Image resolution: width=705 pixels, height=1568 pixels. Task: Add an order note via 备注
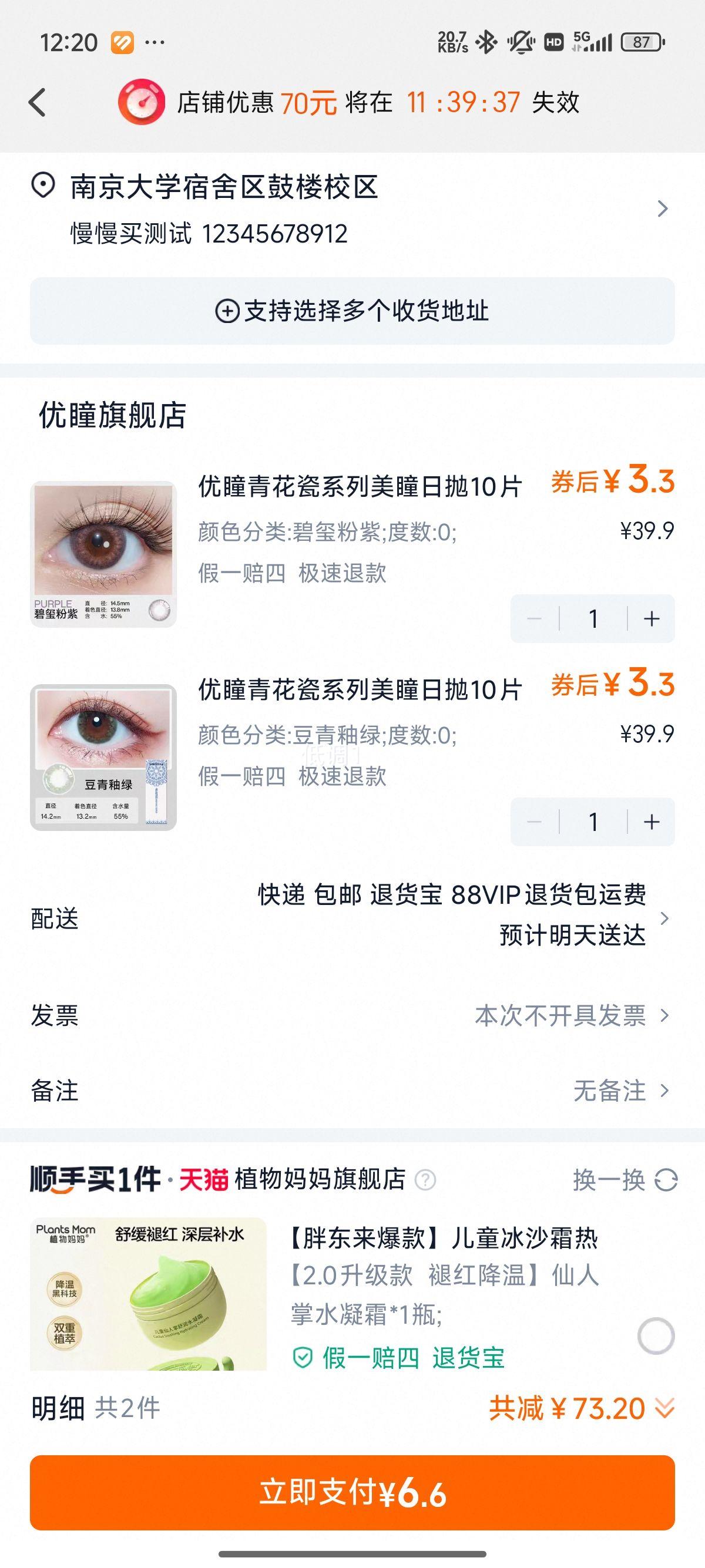352,1091
